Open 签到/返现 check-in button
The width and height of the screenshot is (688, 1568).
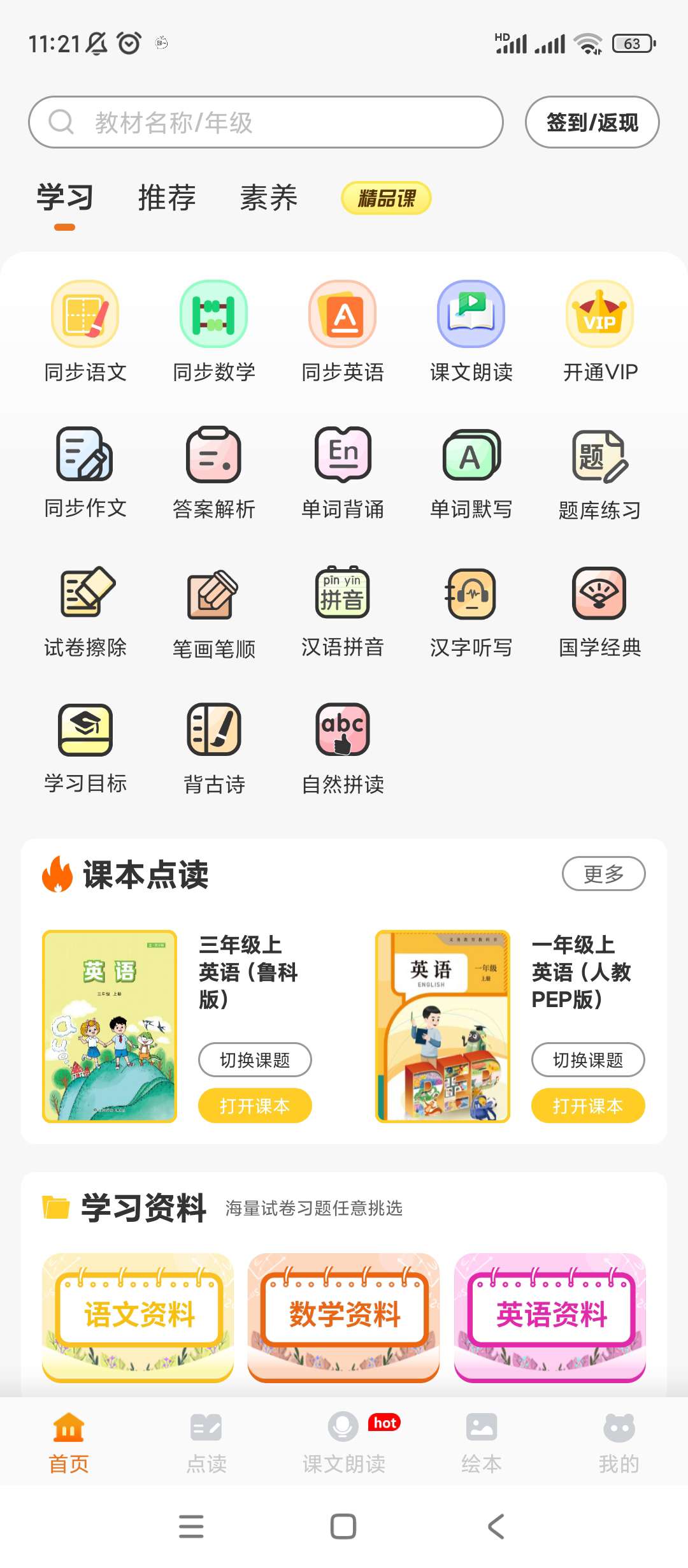pos(592,122)
